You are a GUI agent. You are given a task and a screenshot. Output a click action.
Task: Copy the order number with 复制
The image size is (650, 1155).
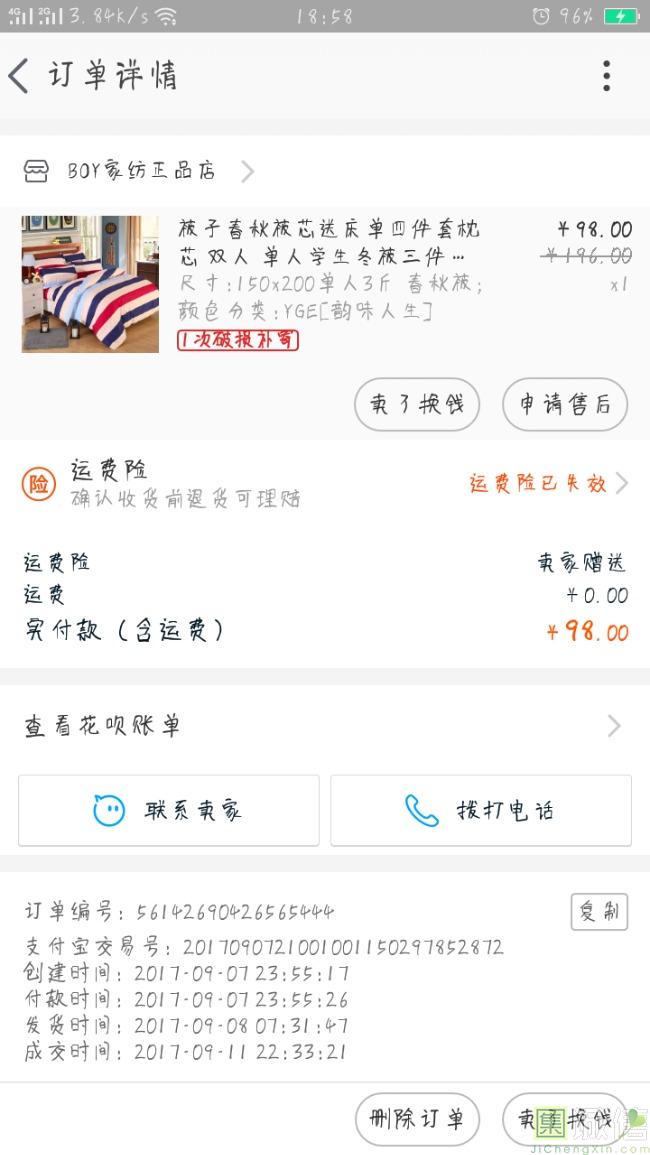[x=599, y=912]
